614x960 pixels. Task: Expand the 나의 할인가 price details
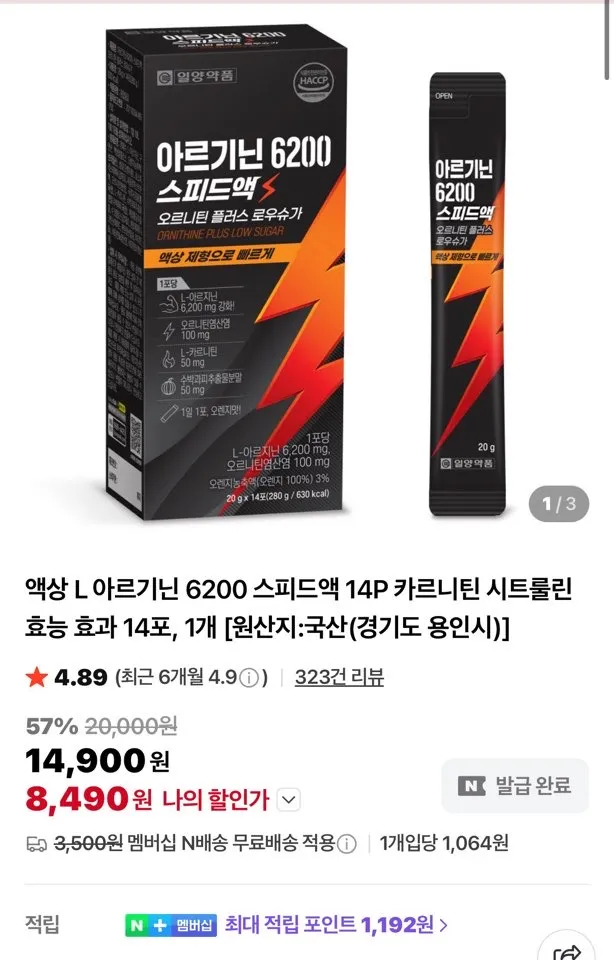[x=288, y=799]
